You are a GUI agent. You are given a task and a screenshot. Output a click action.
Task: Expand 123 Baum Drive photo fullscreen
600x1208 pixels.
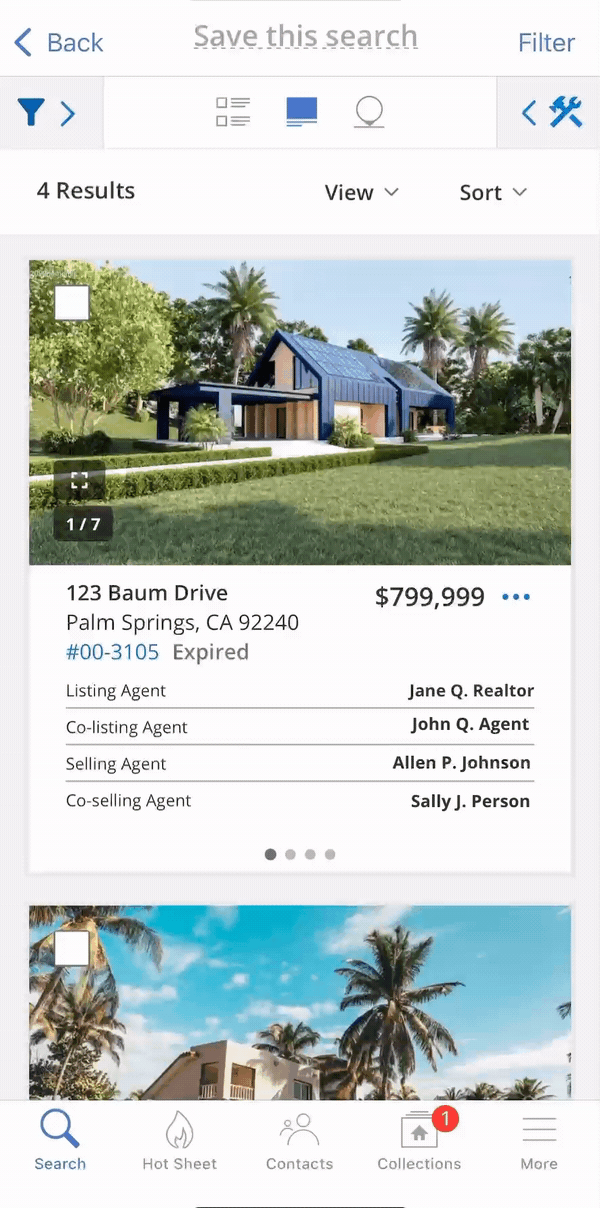point(80,482)
